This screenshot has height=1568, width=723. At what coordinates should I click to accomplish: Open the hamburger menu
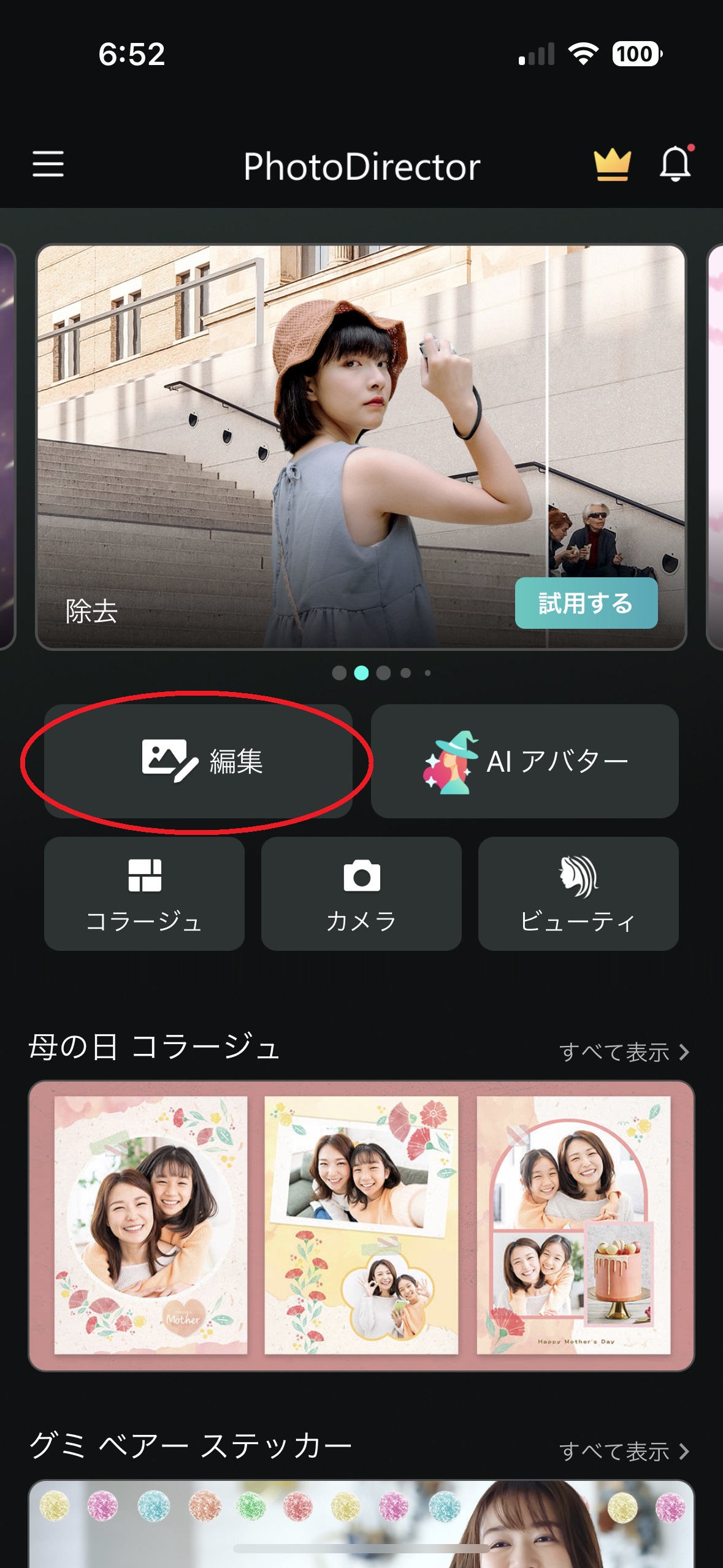tap(48, 164)
